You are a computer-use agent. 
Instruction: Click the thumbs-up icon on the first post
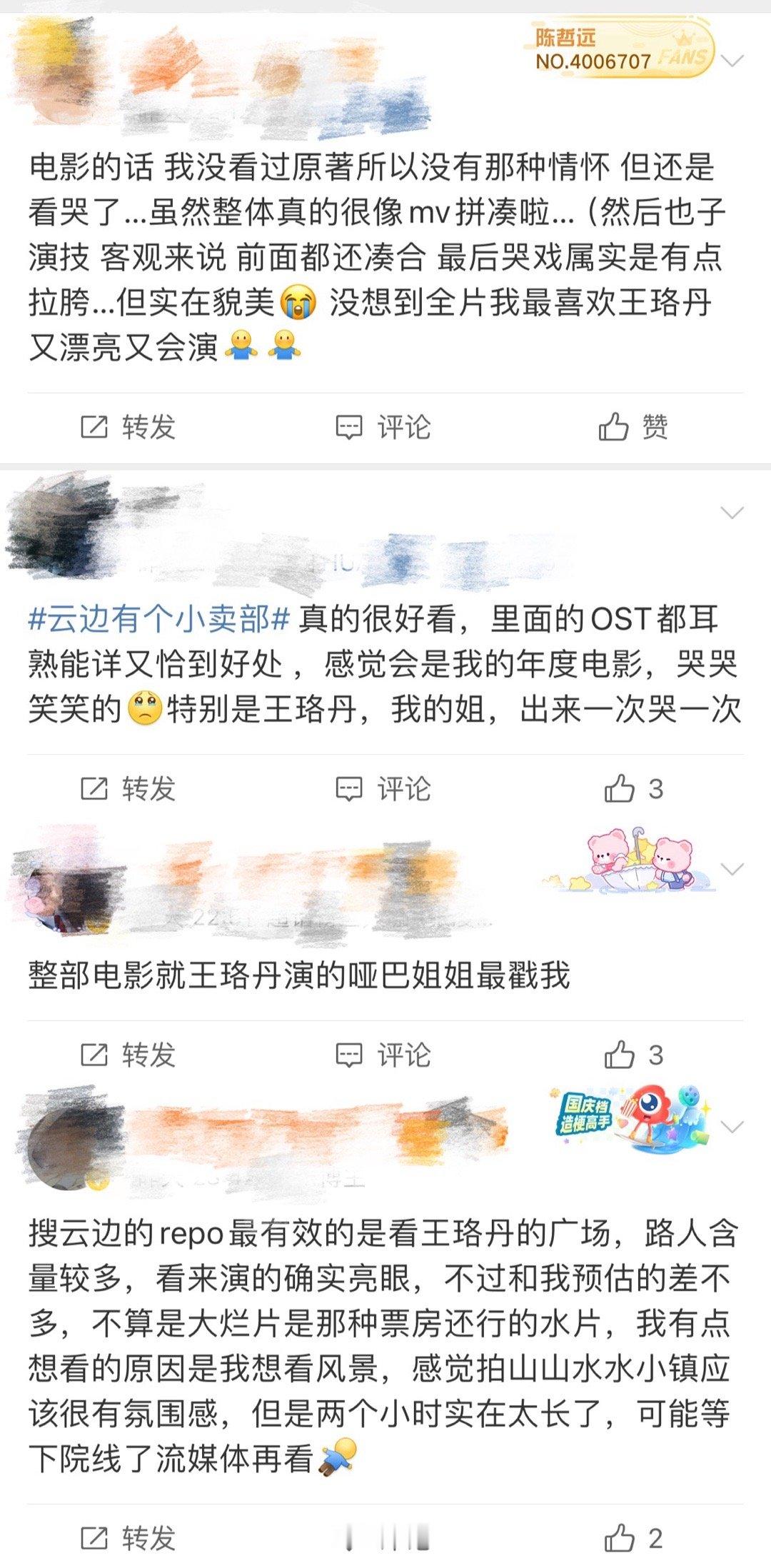[x=615, y=425]
